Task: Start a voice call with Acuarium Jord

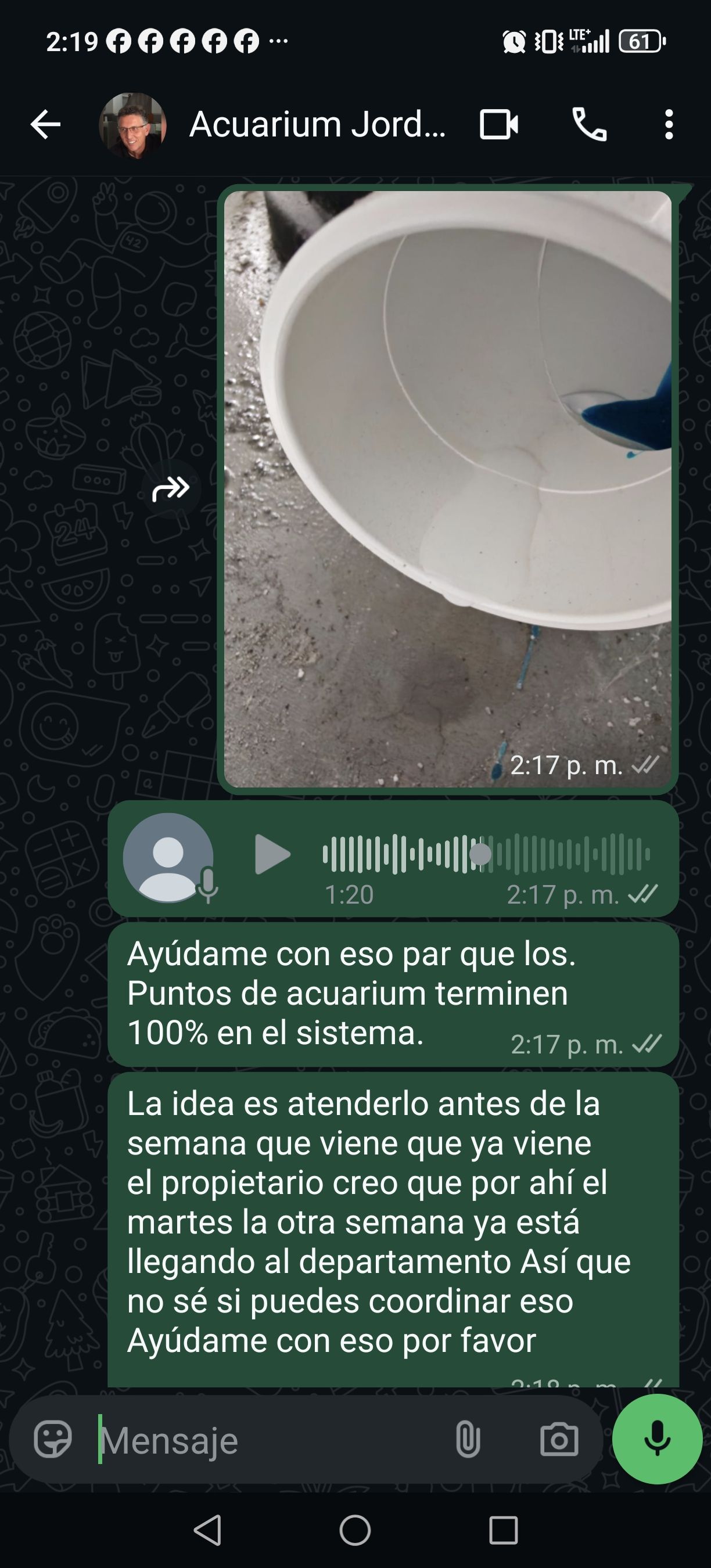Action: (x=589, y=125)
